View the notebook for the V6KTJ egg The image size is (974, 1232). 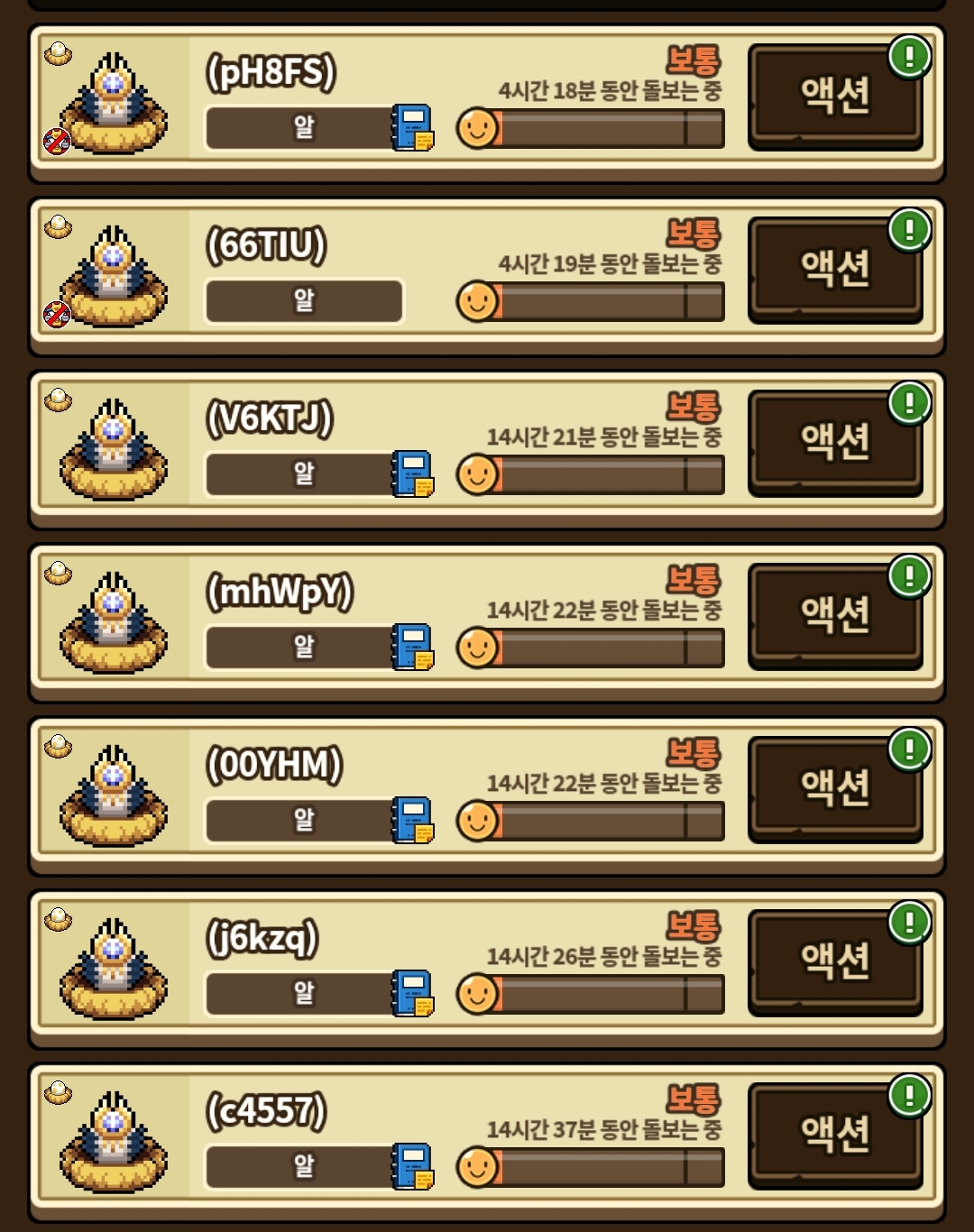413,473
